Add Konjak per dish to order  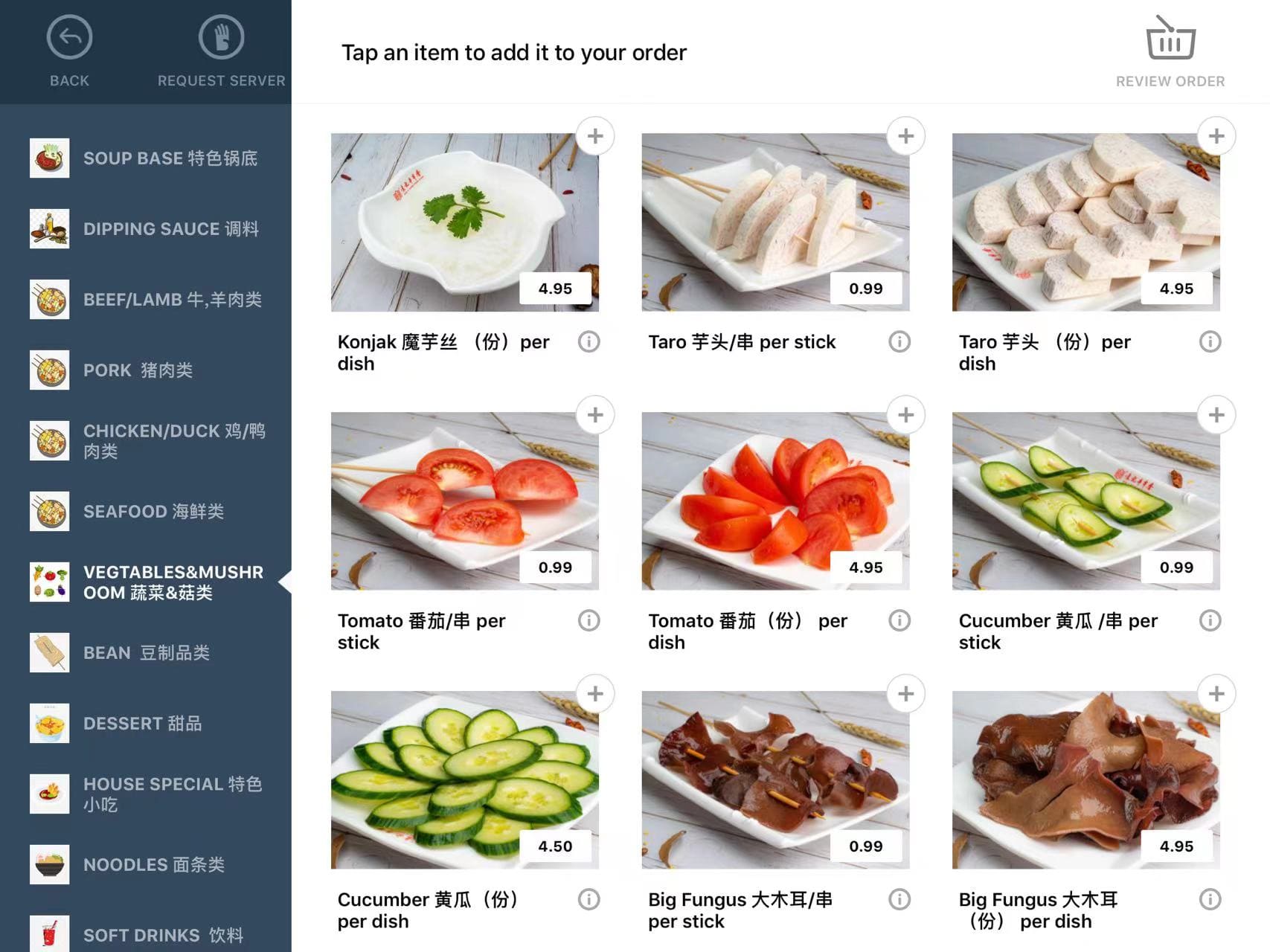coord(594,136)
